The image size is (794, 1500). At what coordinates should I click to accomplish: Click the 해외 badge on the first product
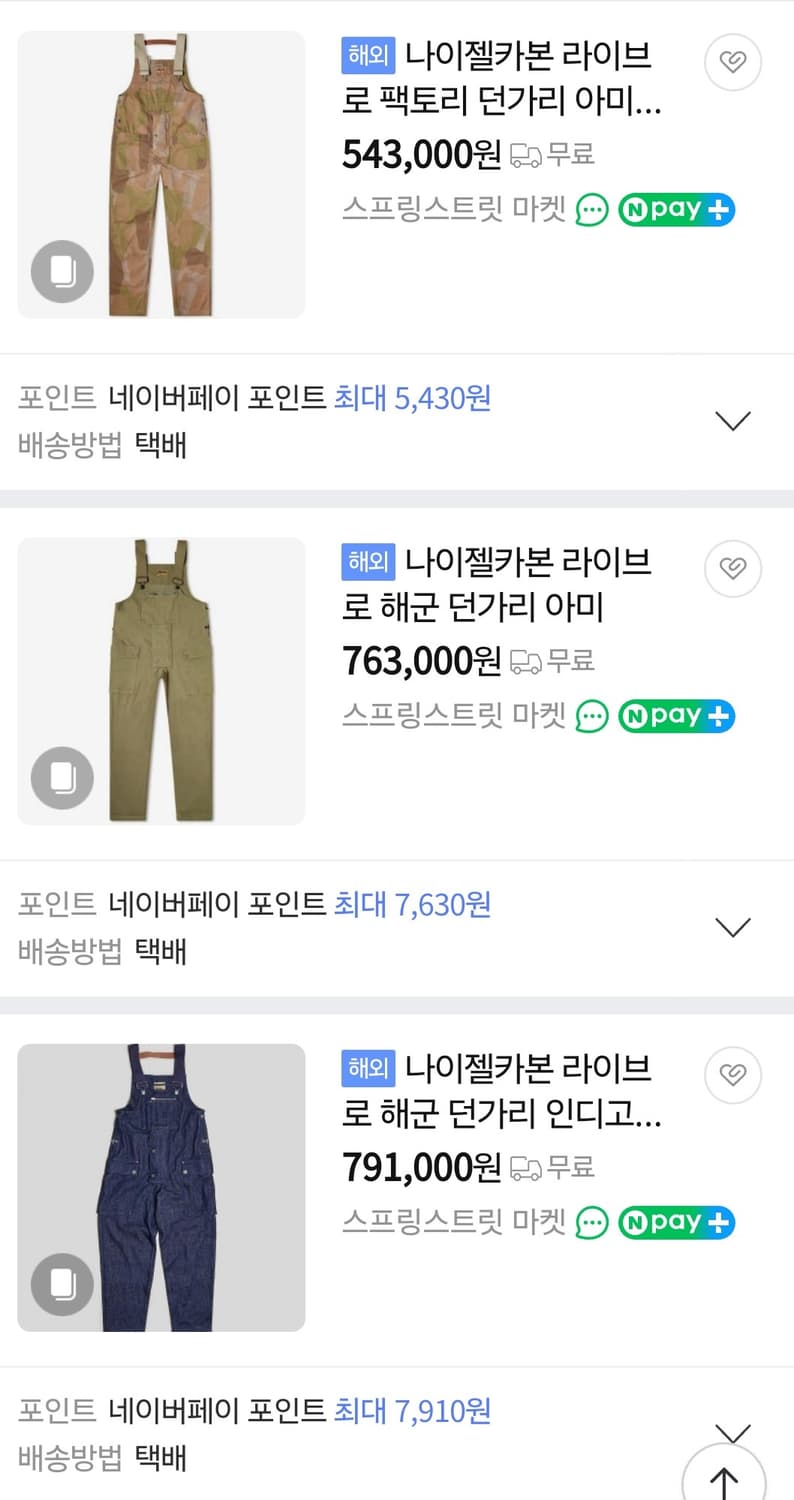click(x=367, y=57)
